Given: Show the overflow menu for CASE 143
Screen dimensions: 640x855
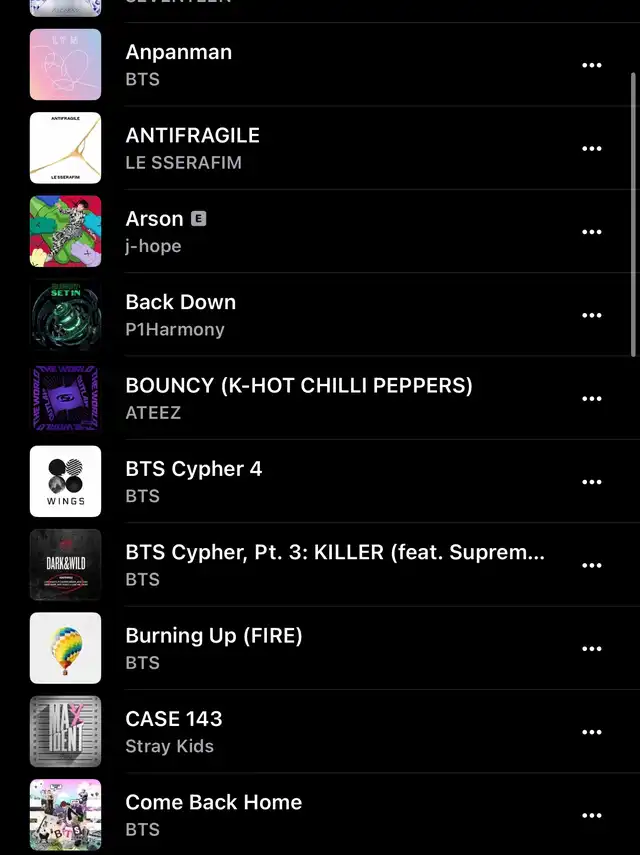Looking at the screenshot, I should point(592,732).
